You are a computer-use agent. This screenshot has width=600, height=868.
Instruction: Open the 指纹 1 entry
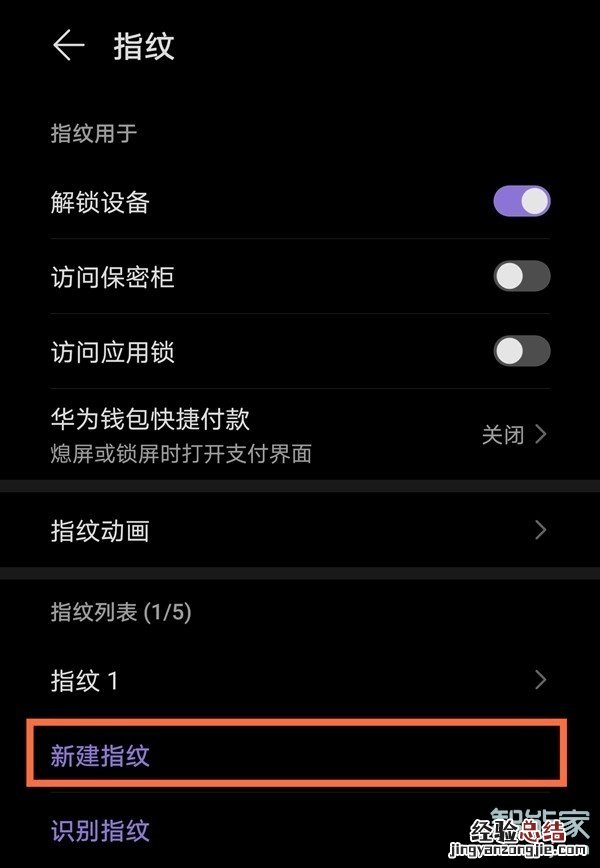300,681
